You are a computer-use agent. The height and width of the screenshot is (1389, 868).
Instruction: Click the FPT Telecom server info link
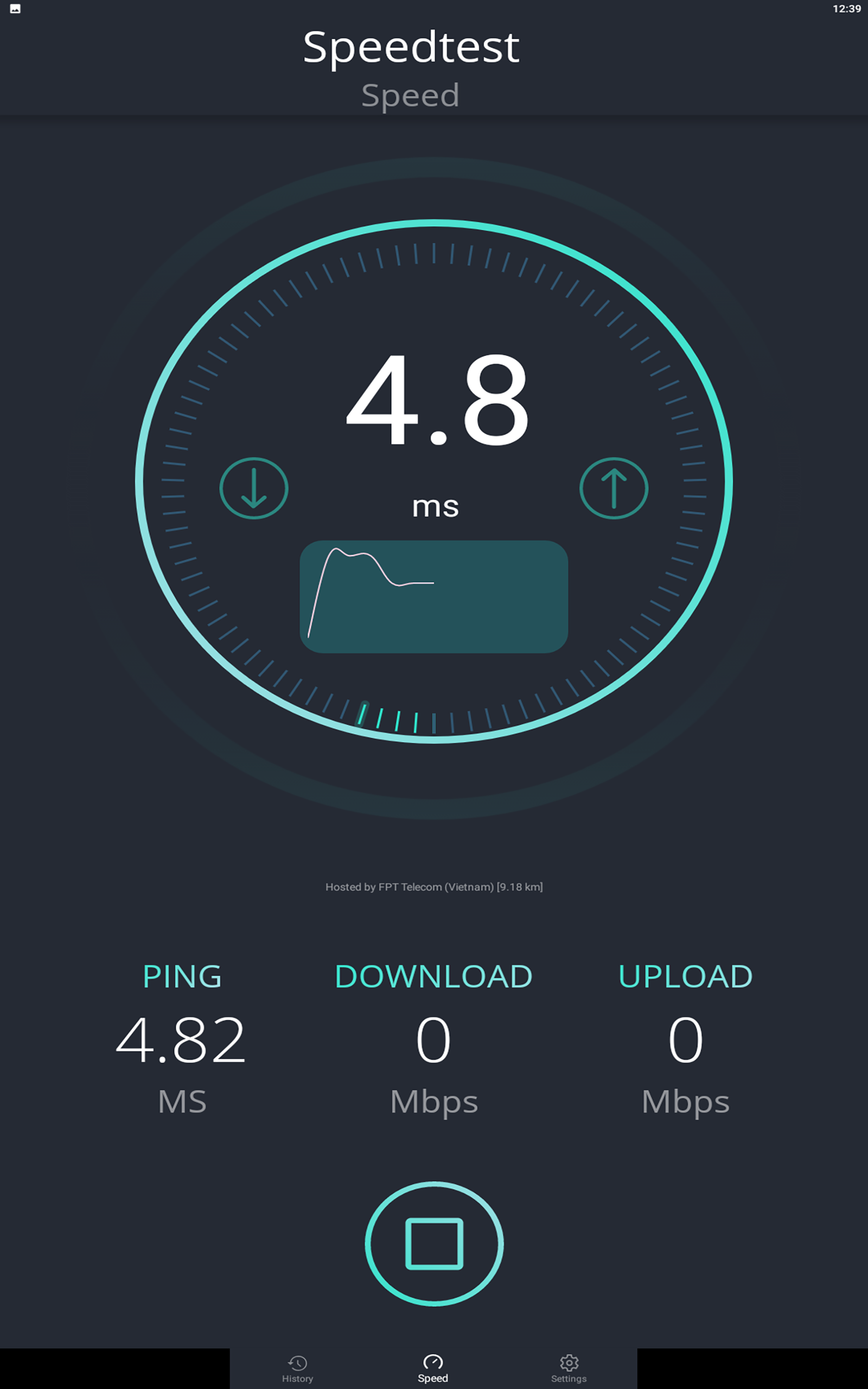tap(434, 887)
